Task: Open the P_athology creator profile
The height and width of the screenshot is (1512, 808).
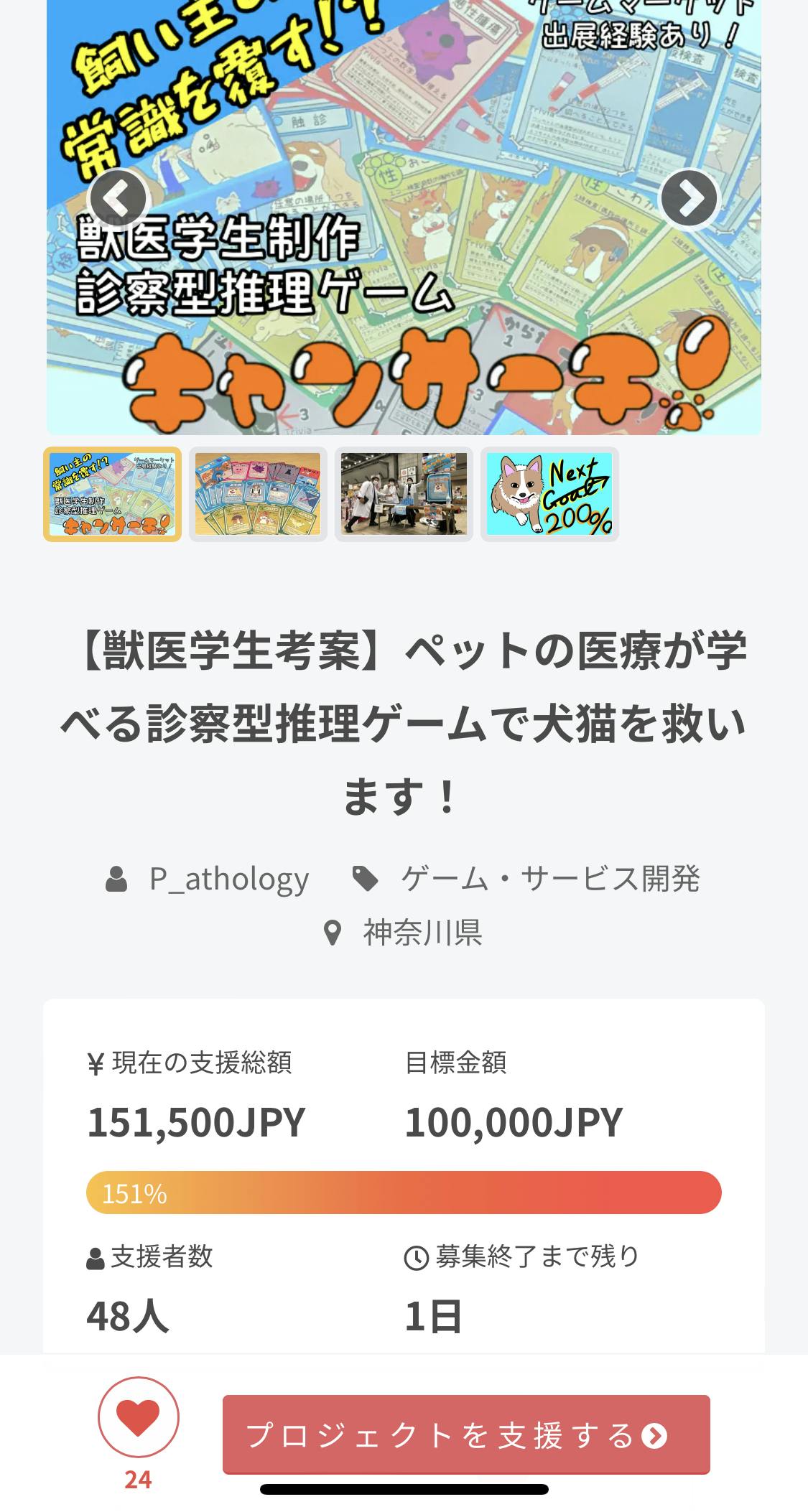Action: click(228, 879)
